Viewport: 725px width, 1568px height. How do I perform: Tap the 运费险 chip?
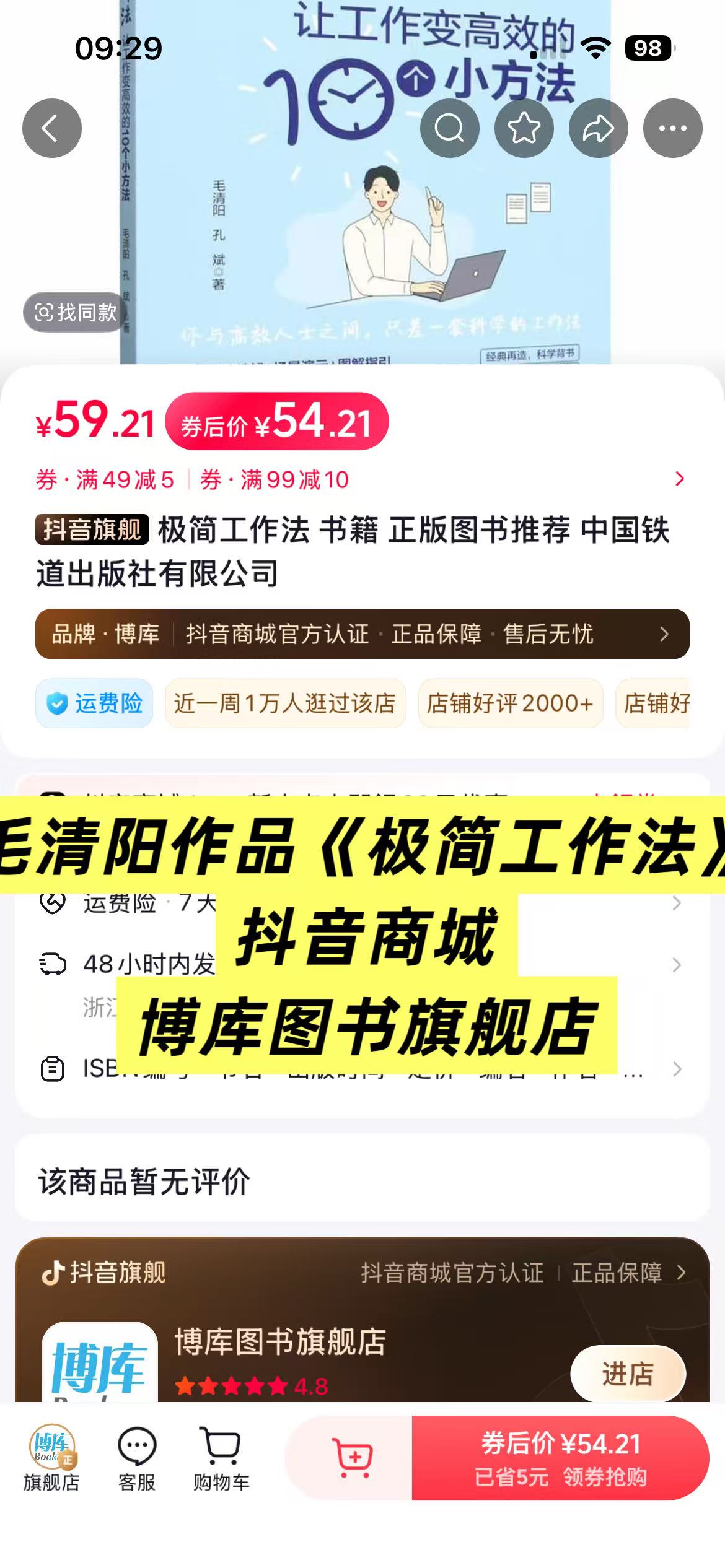[94, 703]
